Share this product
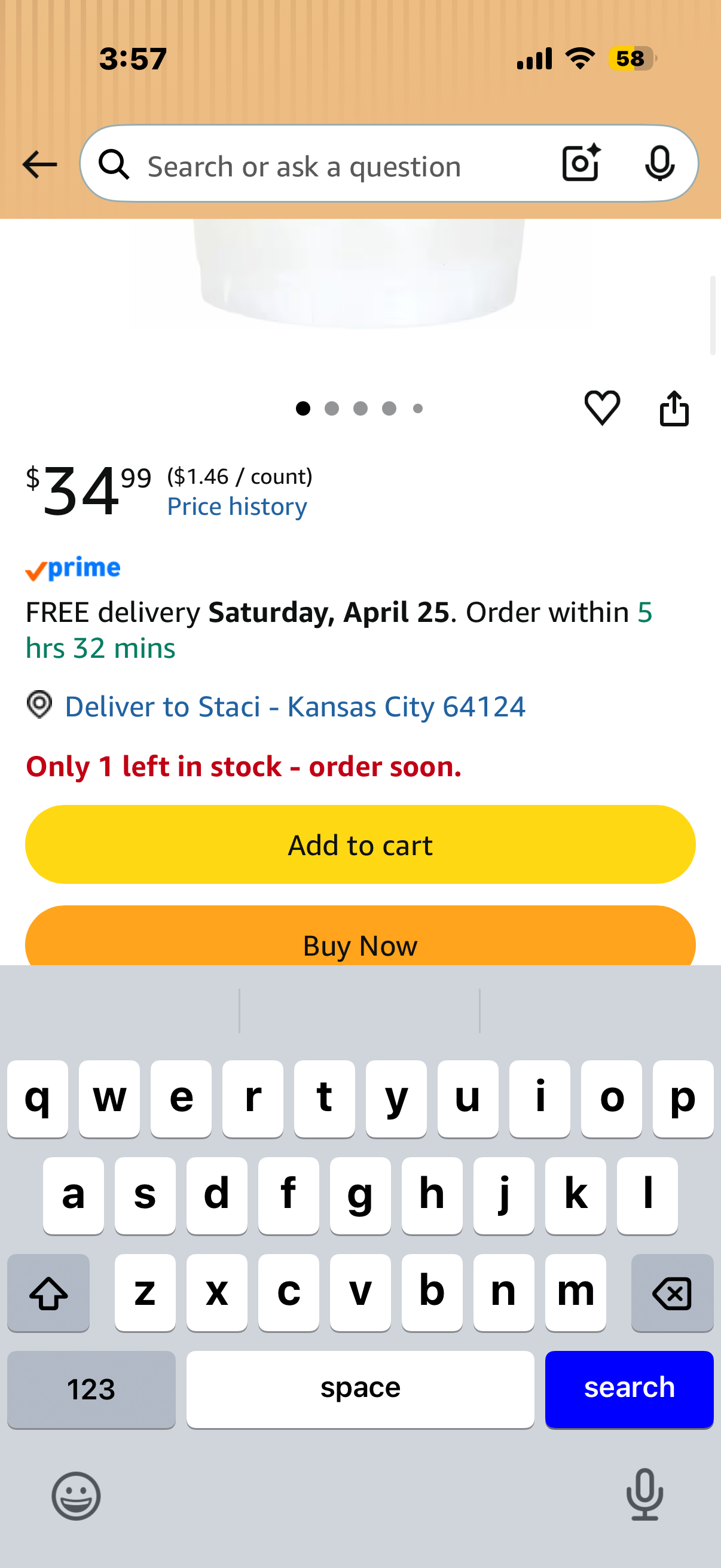The width and height of the screenshot is (721, 1568). (674, 407)
